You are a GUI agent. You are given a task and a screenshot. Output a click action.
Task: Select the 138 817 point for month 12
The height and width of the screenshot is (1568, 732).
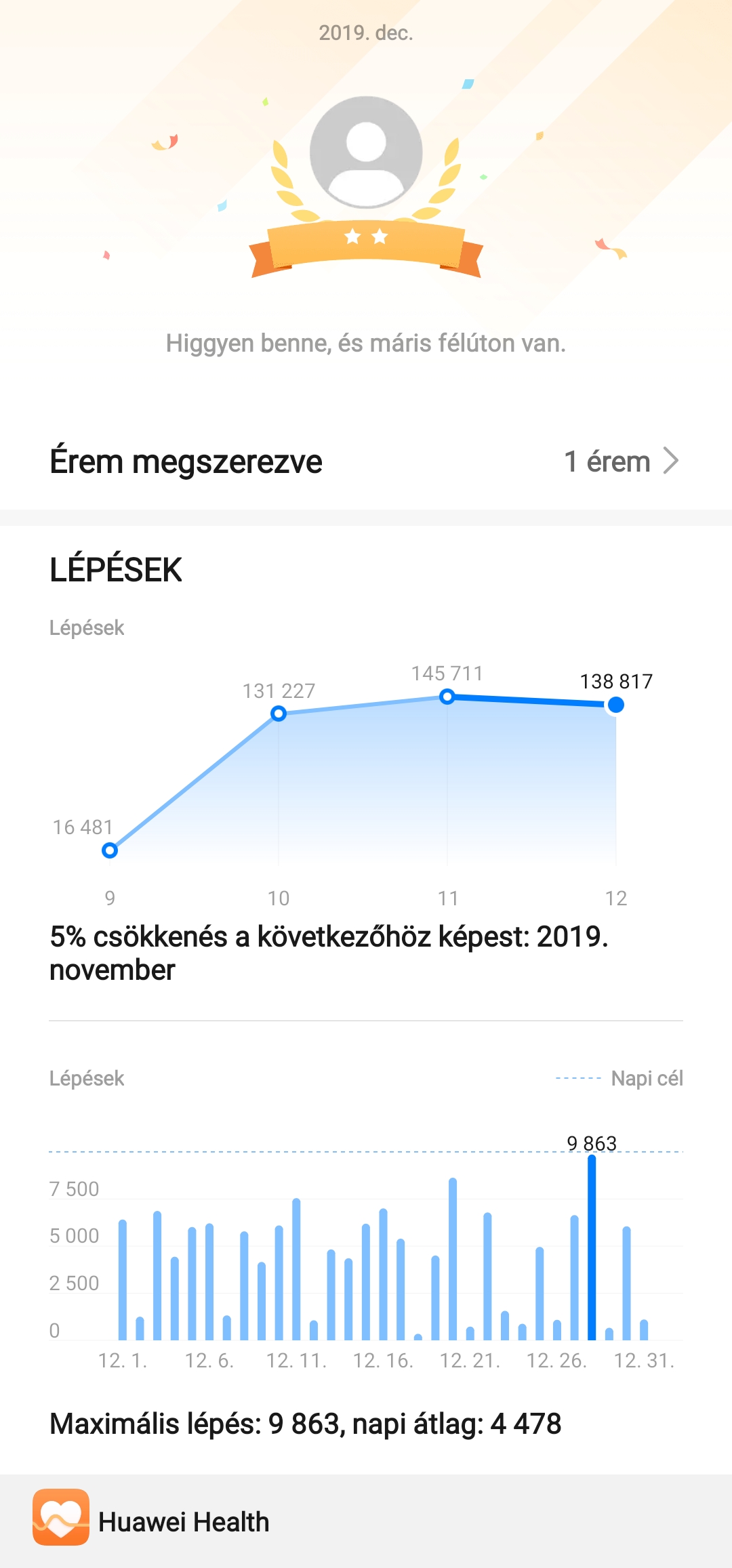(616, 705)
